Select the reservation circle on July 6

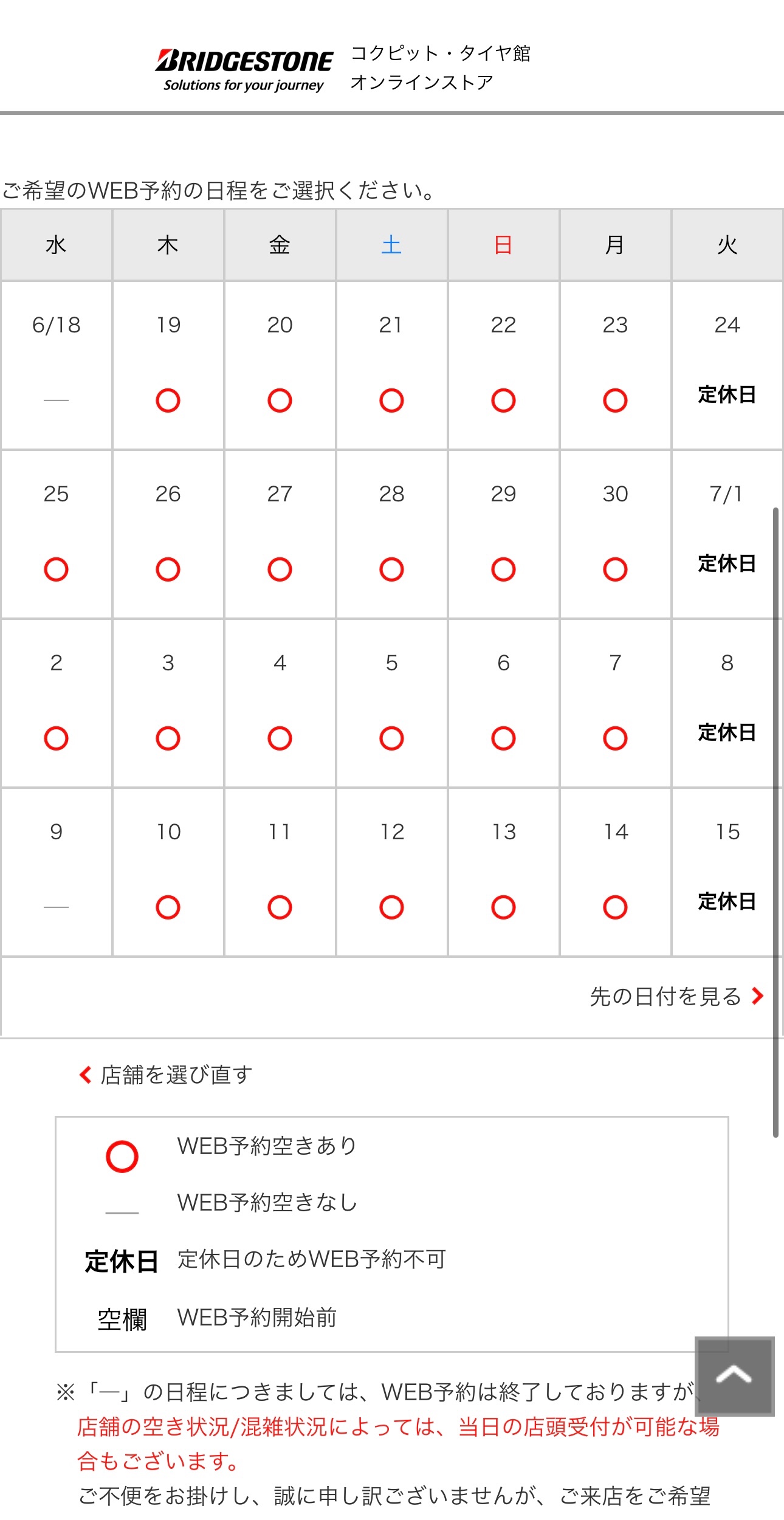click(x=503, y=738)
